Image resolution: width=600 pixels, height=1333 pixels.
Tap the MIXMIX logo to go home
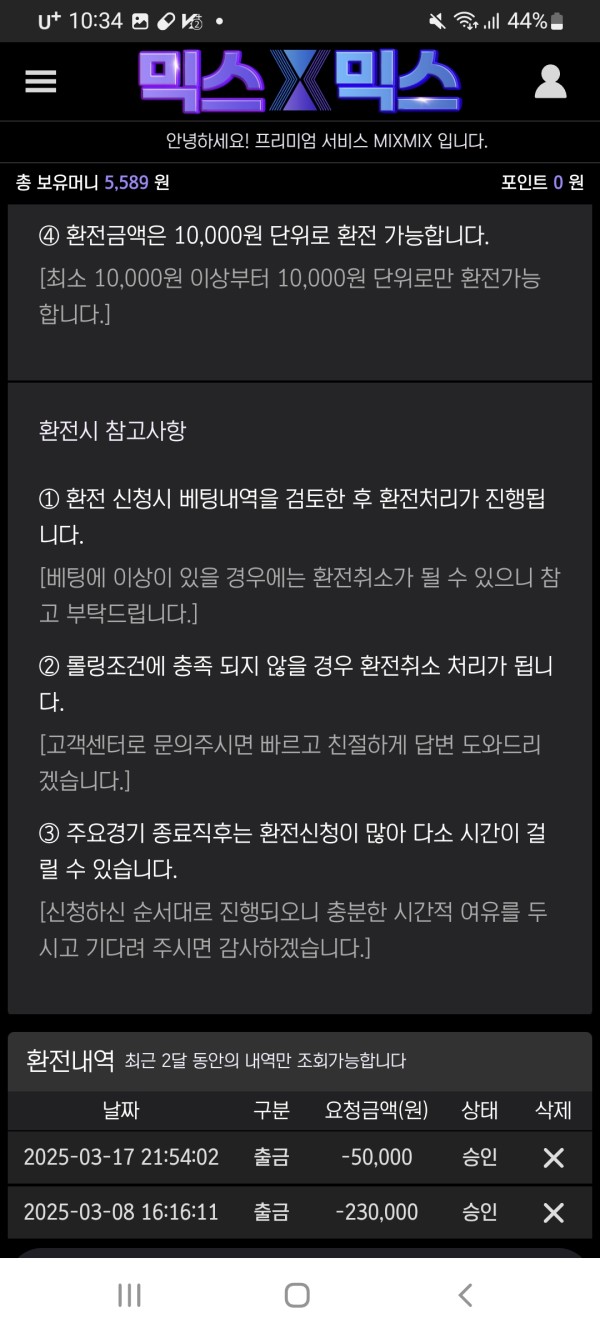tap(298, 82)
